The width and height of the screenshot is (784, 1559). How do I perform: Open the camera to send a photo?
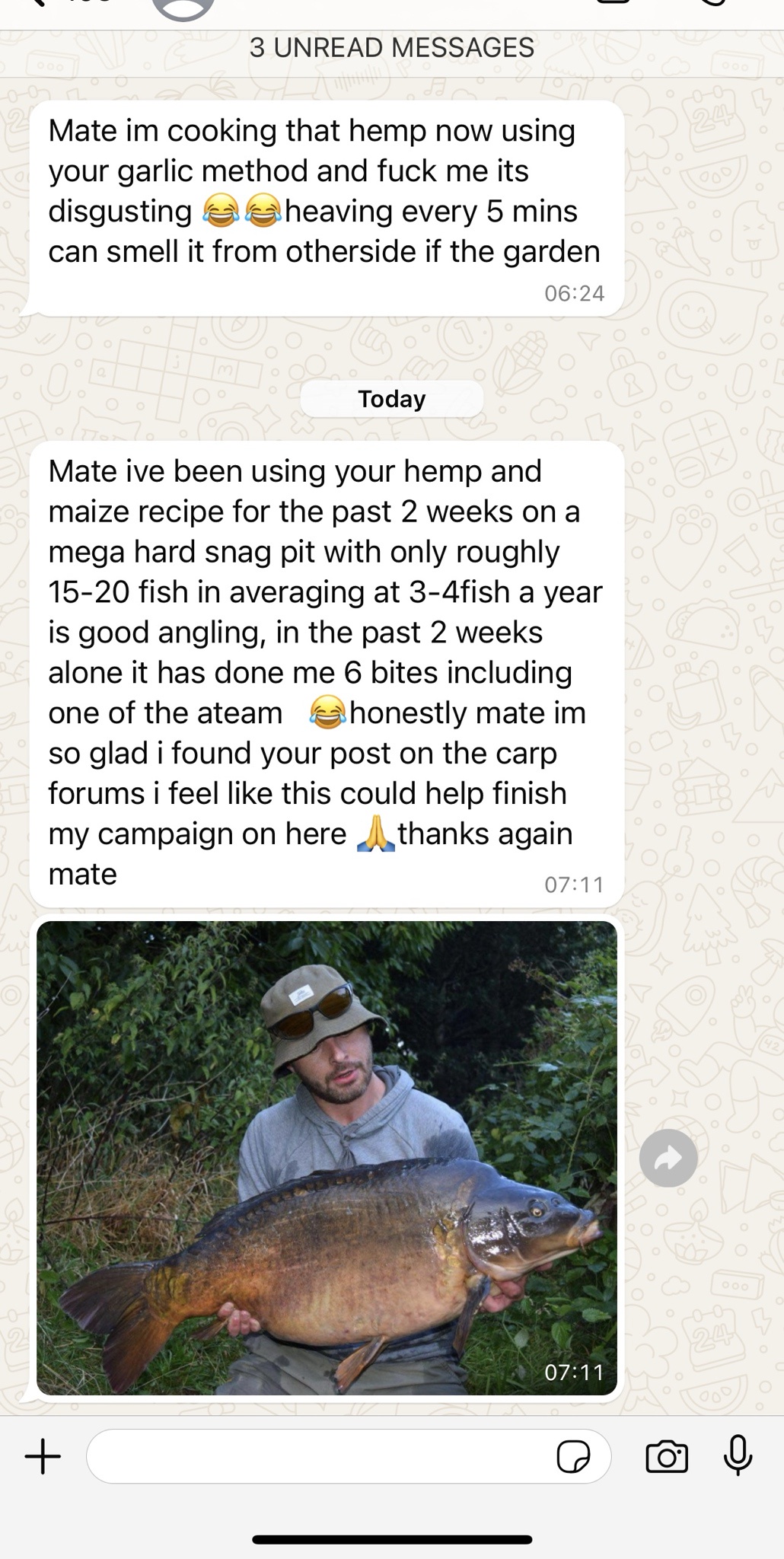click(667, 1457)
